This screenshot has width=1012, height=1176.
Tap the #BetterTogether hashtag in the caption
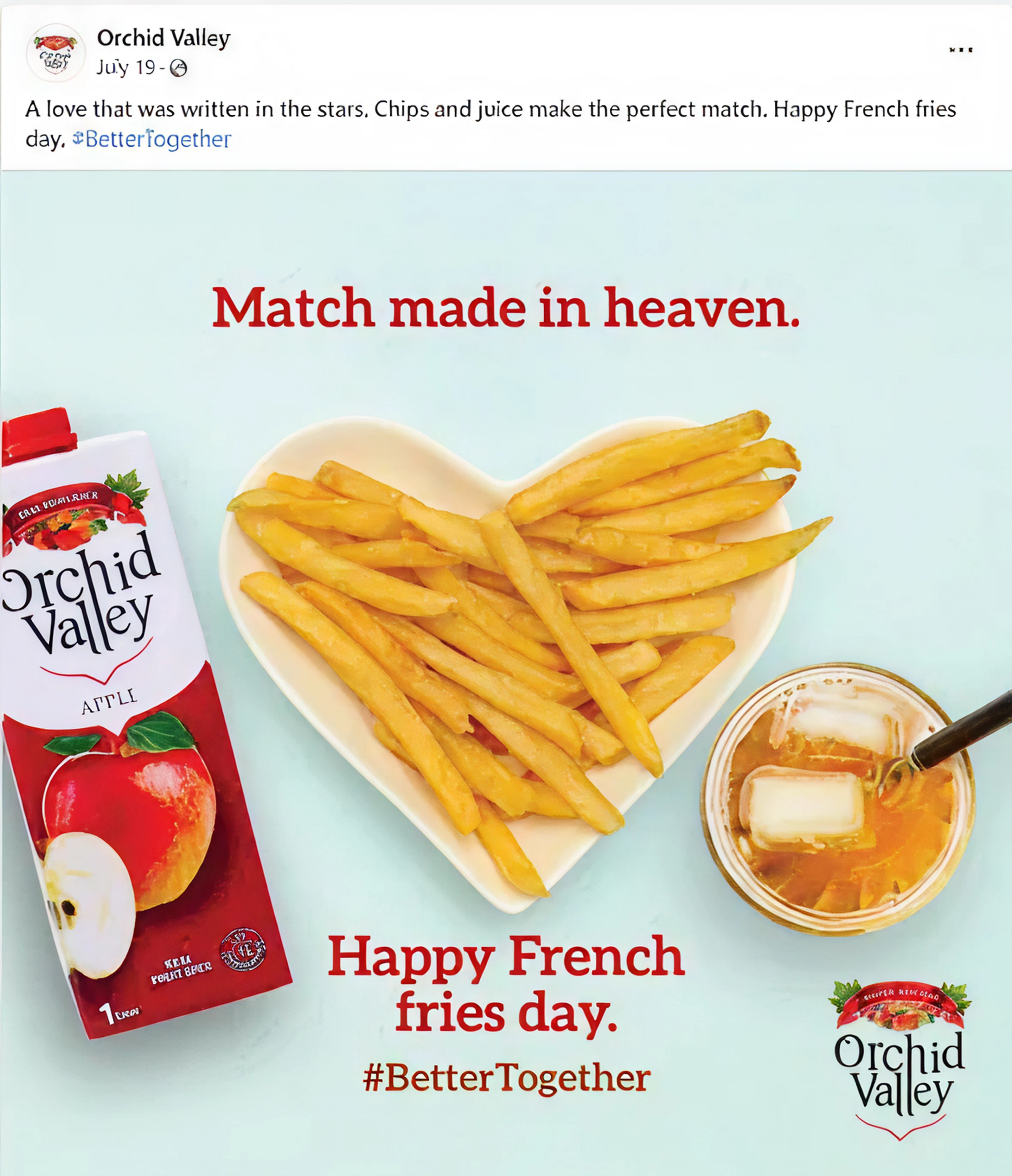152,139
